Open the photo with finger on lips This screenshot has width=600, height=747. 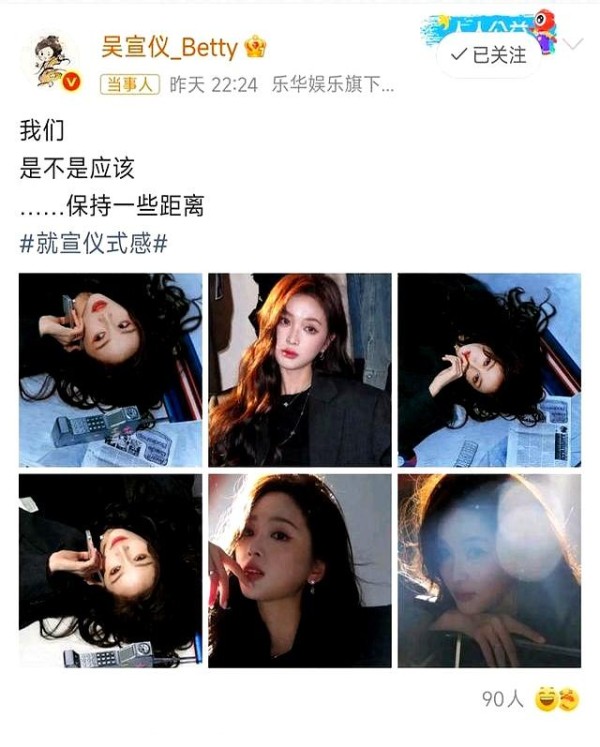coord(300,570)
